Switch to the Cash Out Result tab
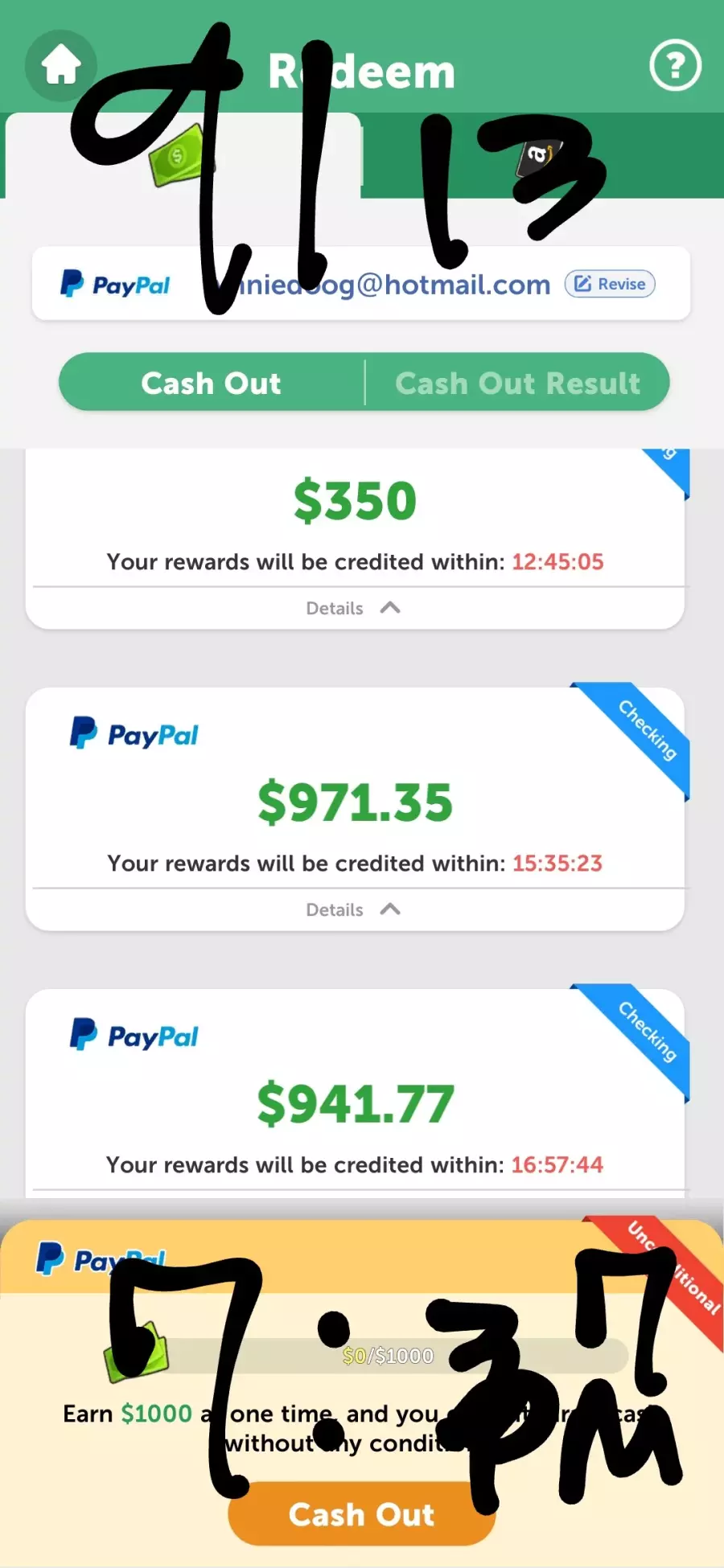The image size is (724, 1568). click(517, 383)
